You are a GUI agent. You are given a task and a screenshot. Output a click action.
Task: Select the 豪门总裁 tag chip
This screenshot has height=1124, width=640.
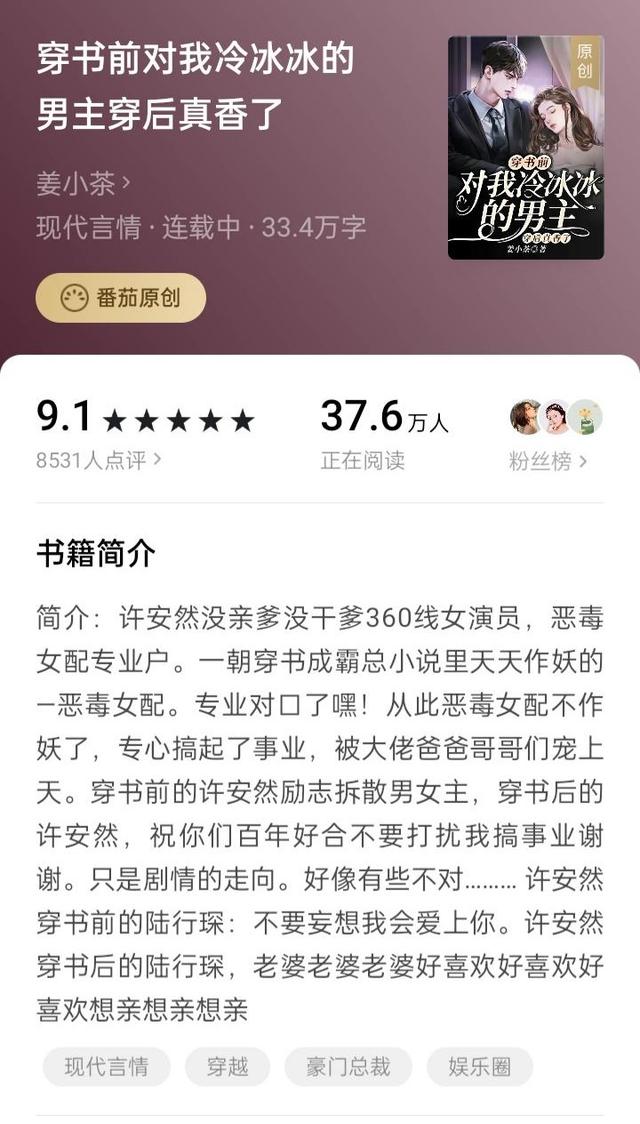click(x=348, y=1066)
